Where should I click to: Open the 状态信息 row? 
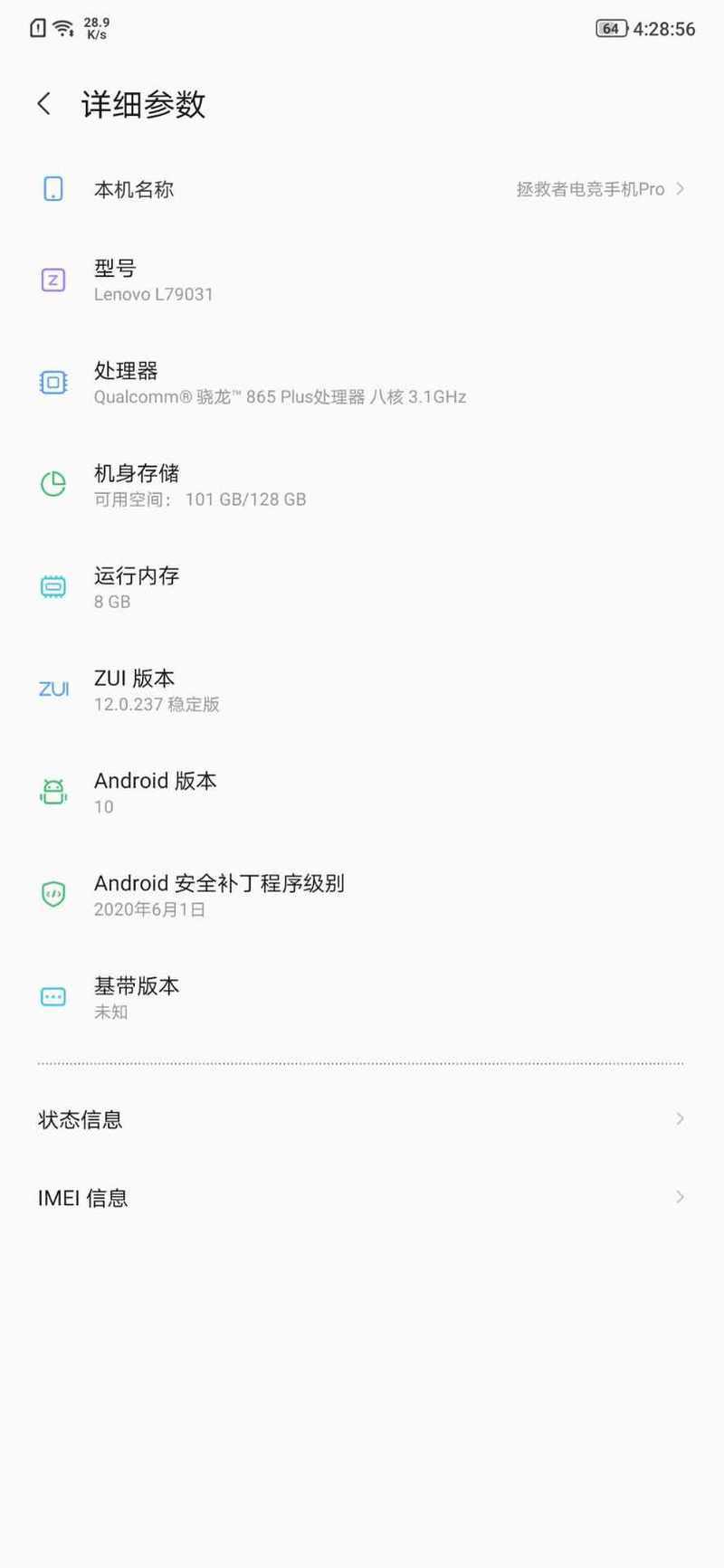[362, 1119]
